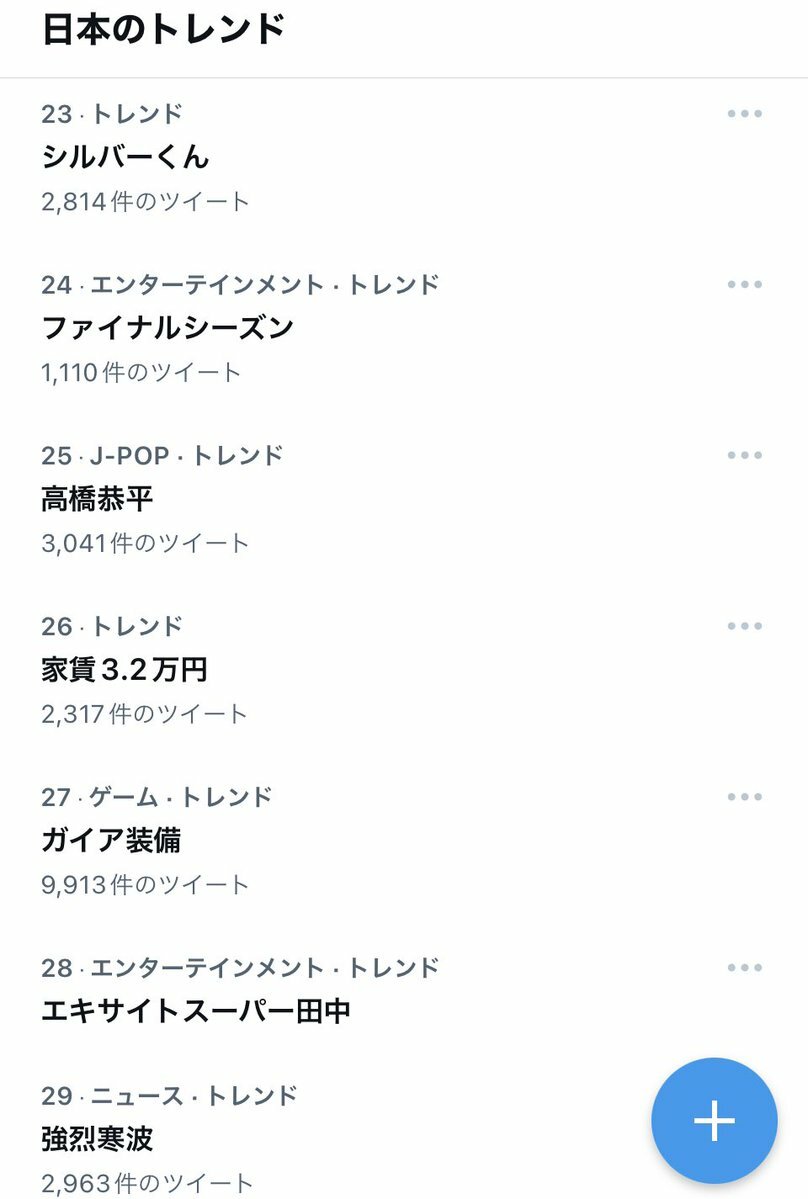This screenshot has height=1199, width=808.
Task: Tap the more icon next to ガイア装備
Action: 745,797
